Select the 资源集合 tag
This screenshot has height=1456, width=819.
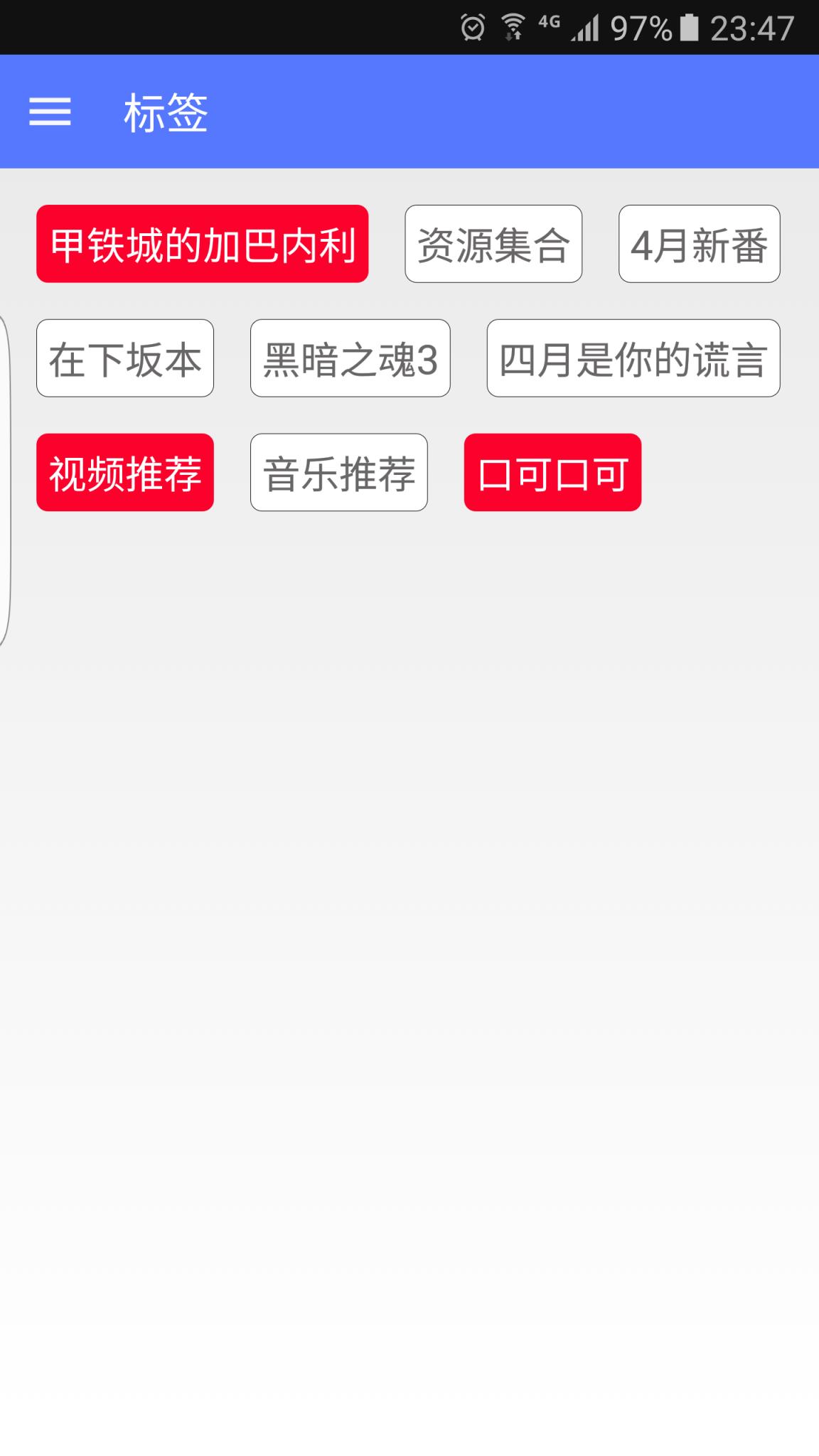coord(493,244)
